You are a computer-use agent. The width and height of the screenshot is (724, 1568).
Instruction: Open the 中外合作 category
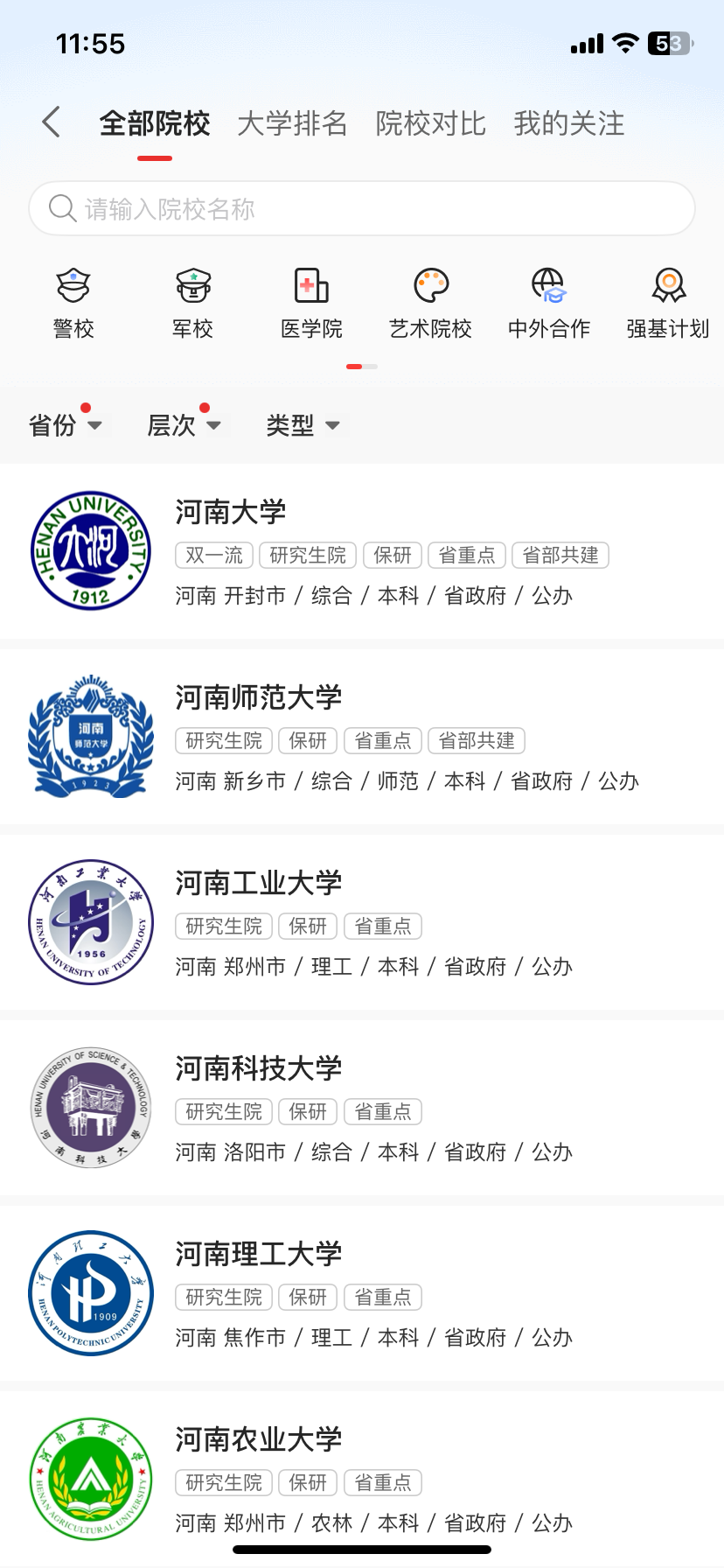(549, 303)
